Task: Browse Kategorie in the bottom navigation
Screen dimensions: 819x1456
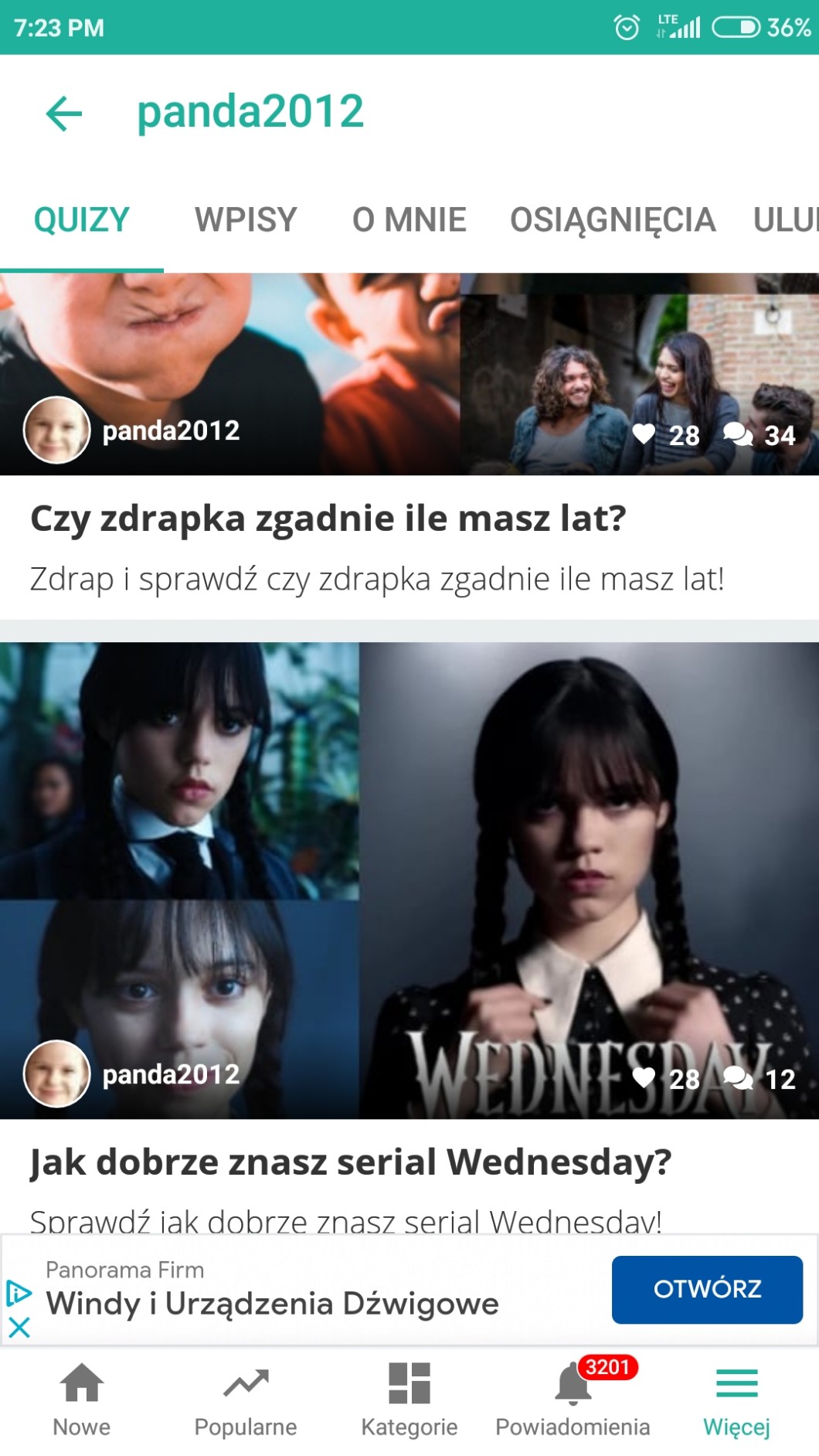Action: coord(409,1400)
